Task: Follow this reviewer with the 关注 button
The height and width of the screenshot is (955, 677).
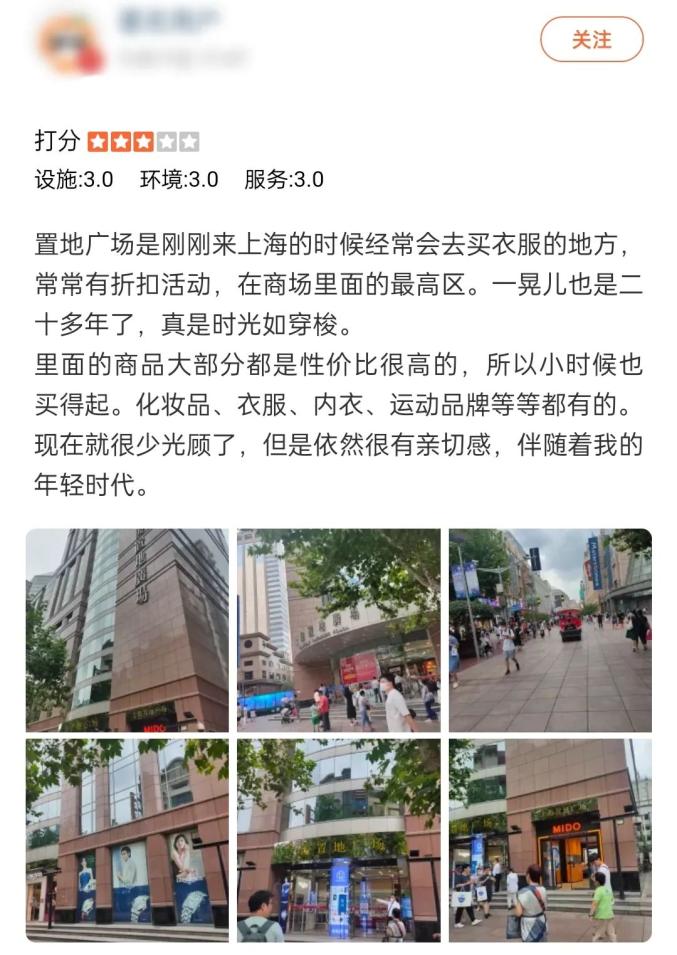Action: 591,40
